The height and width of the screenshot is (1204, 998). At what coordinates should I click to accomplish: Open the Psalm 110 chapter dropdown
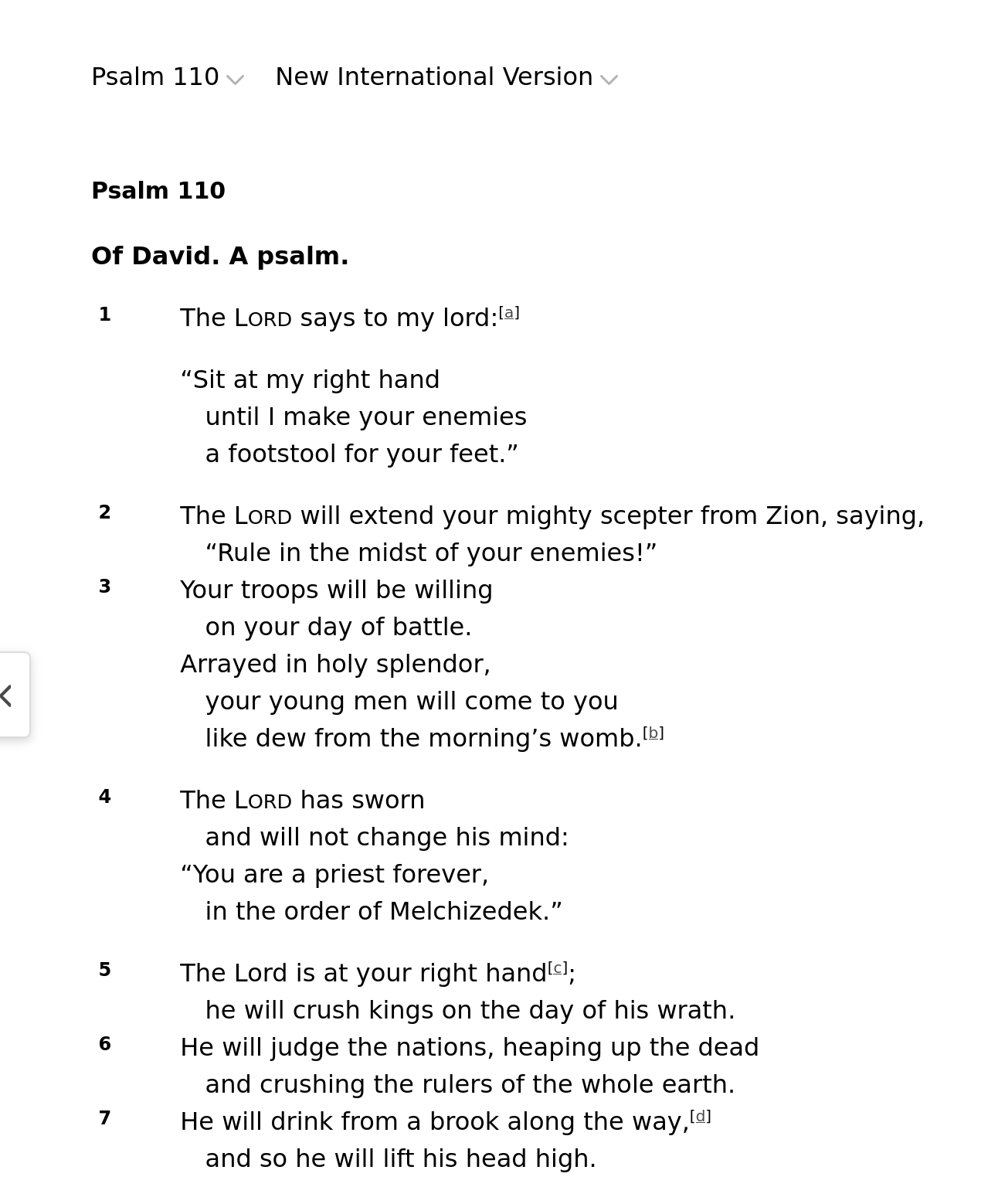tap(168, 77)
